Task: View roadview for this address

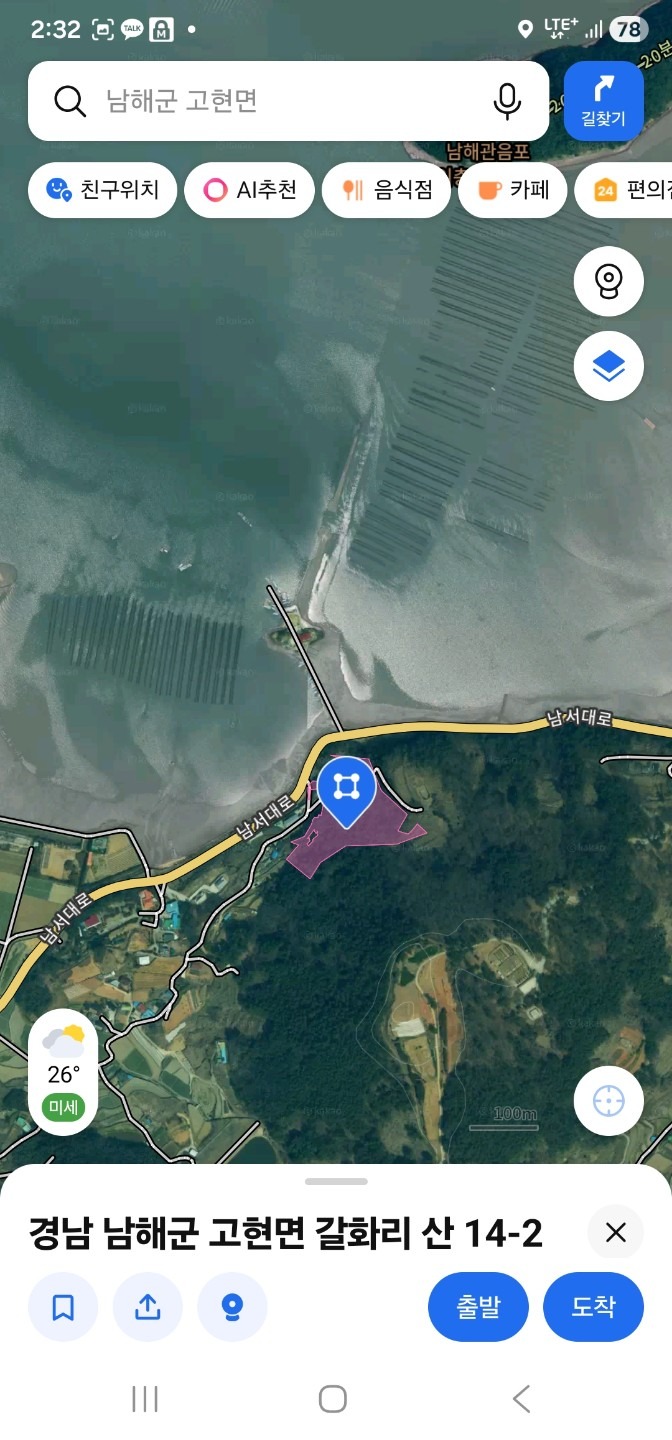Action: pyautogui.click(x=232, y=1307)
